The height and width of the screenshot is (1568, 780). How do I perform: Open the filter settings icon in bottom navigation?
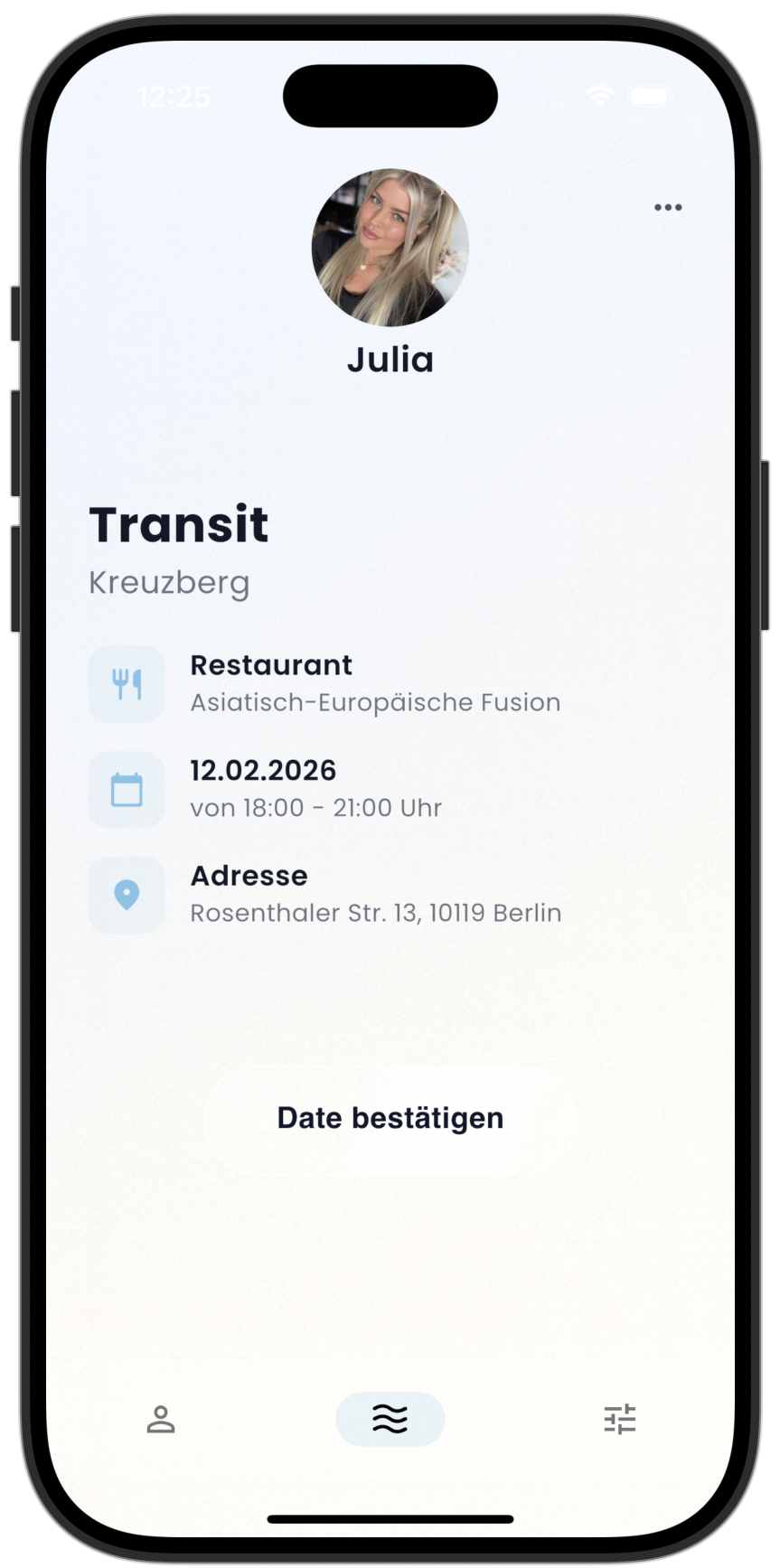coord(619,1419)
